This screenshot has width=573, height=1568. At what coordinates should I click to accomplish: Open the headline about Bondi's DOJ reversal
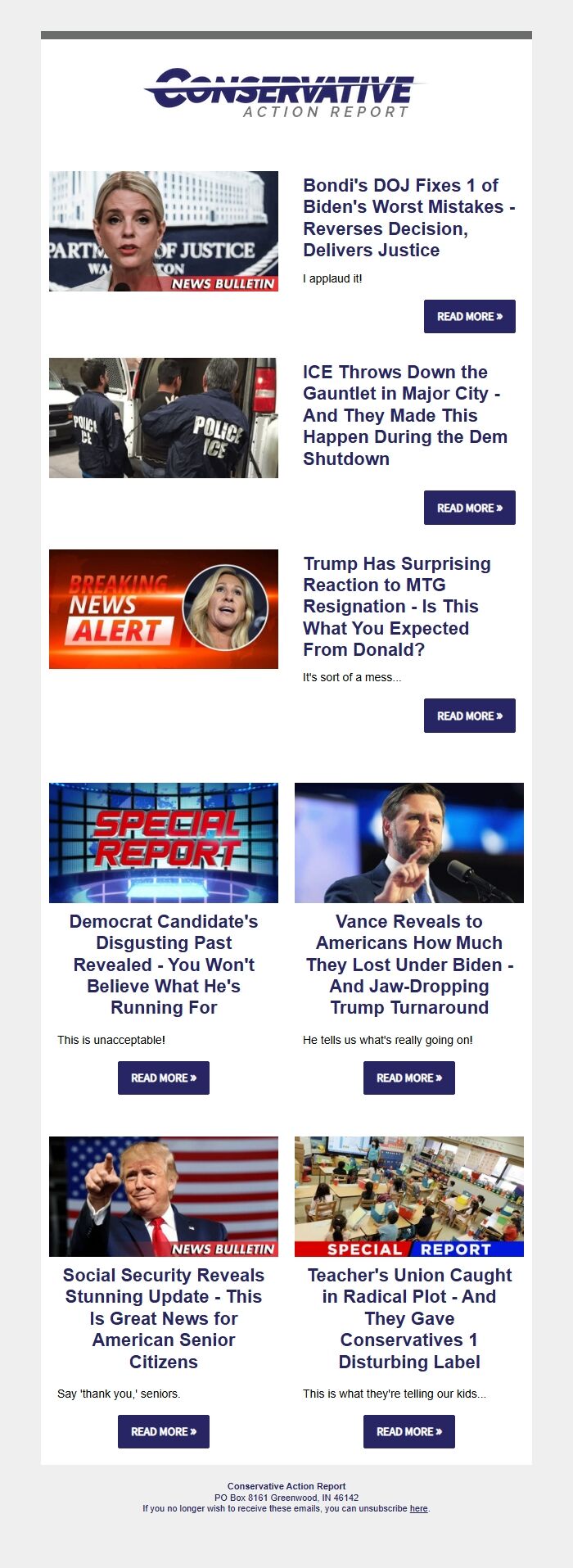408,218
